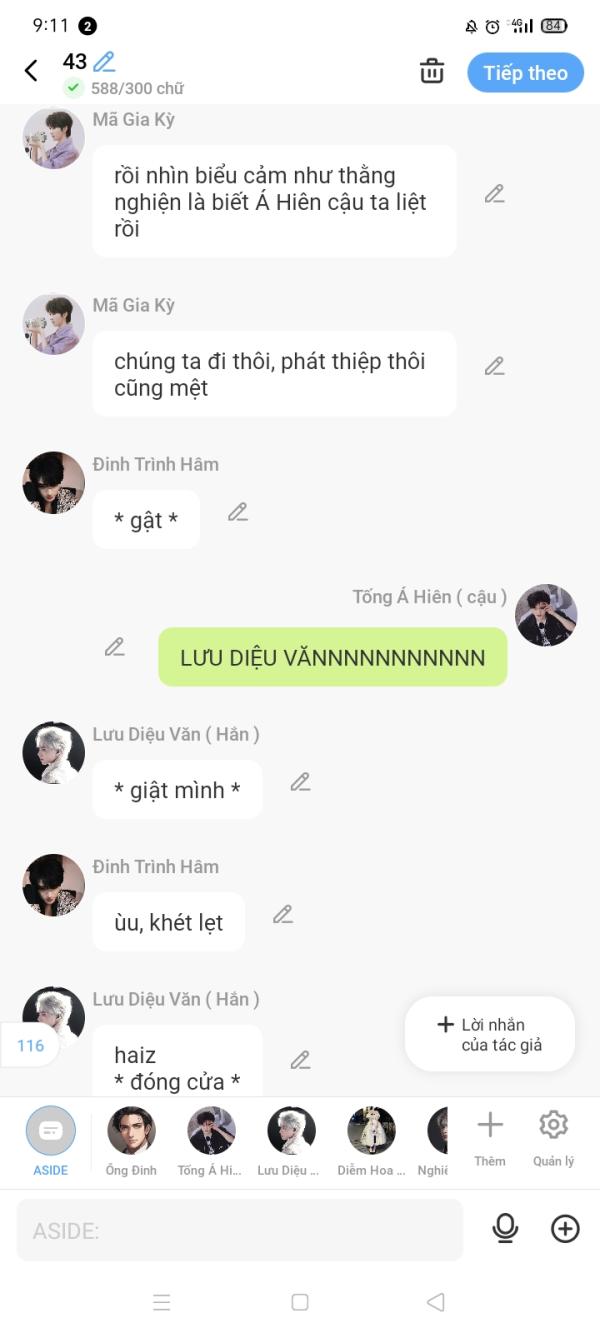This screenshot has width=600, height=1333.
Task: Start voice input with microphone
Action: pos(506,1229)
